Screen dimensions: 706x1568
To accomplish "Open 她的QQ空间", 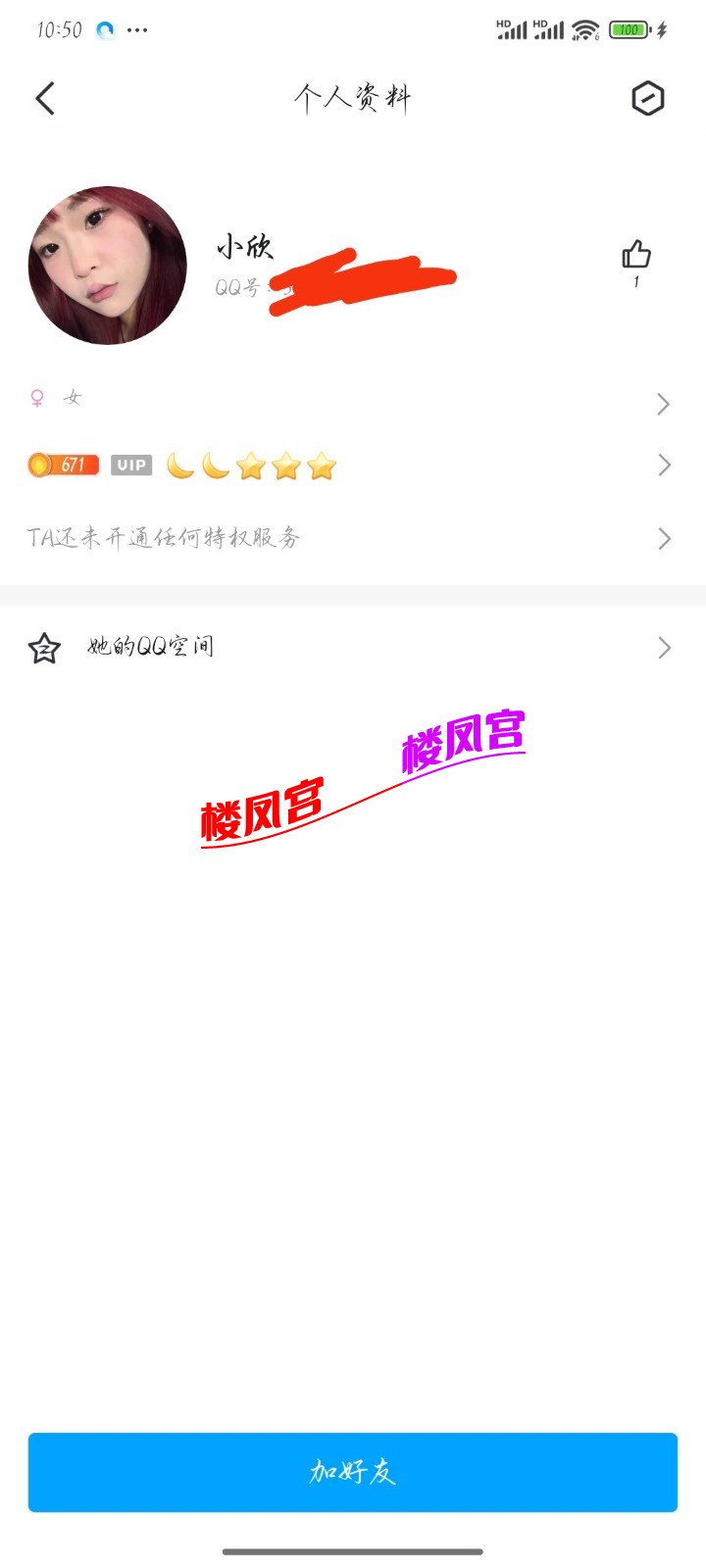I will tap(353, 647).
